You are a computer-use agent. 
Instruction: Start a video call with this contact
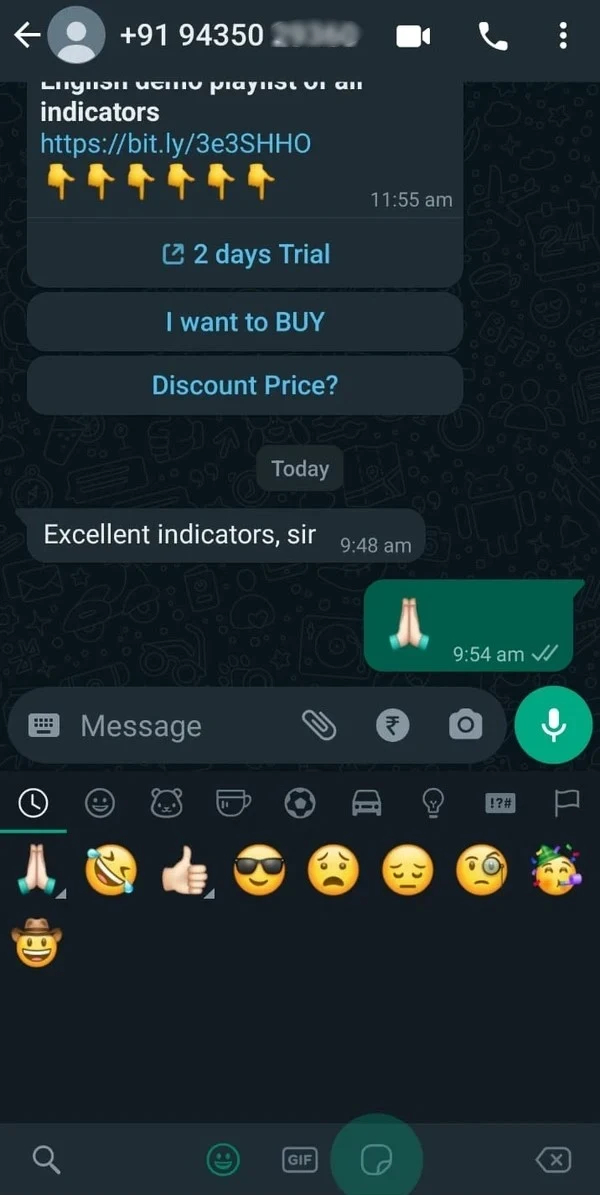[413, 36]
